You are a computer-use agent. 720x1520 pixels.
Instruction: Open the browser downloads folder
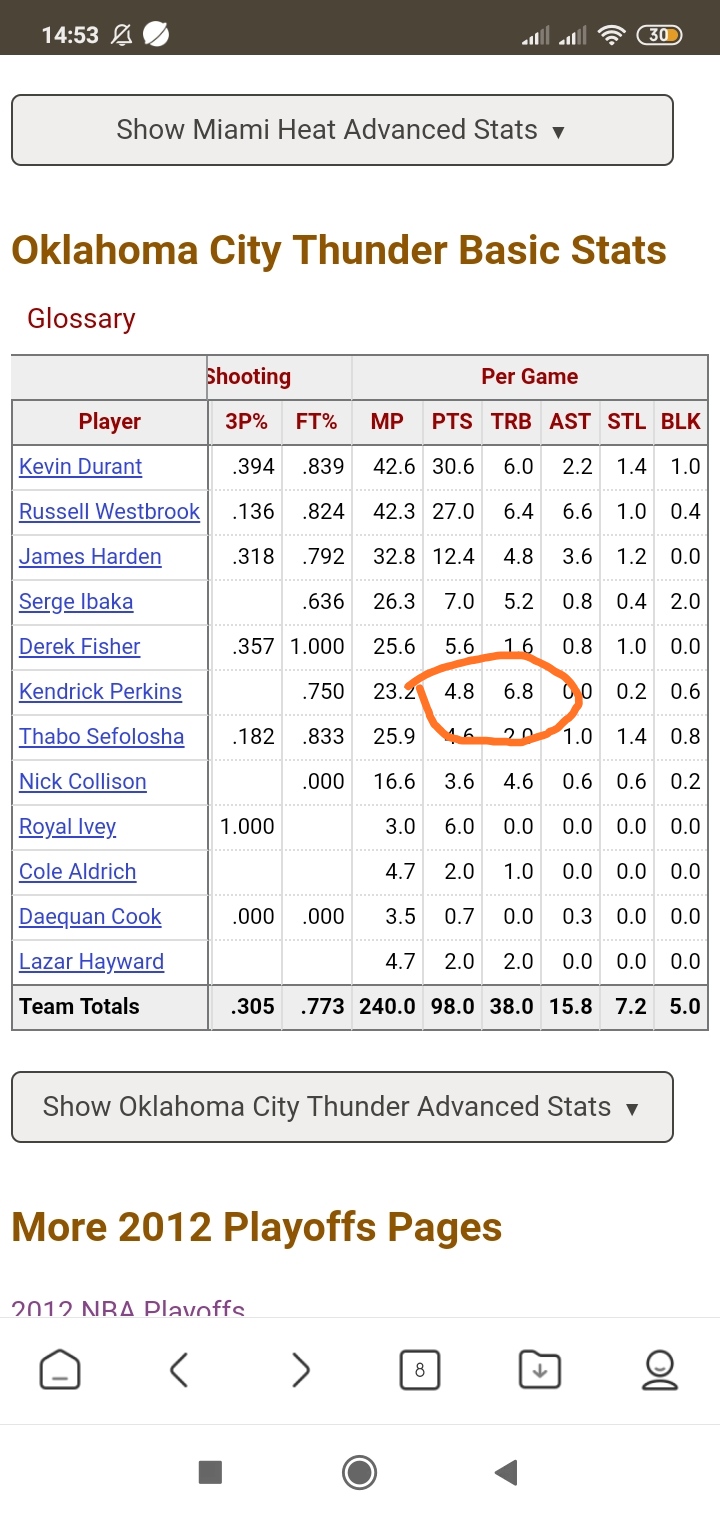click(540, 1370)
